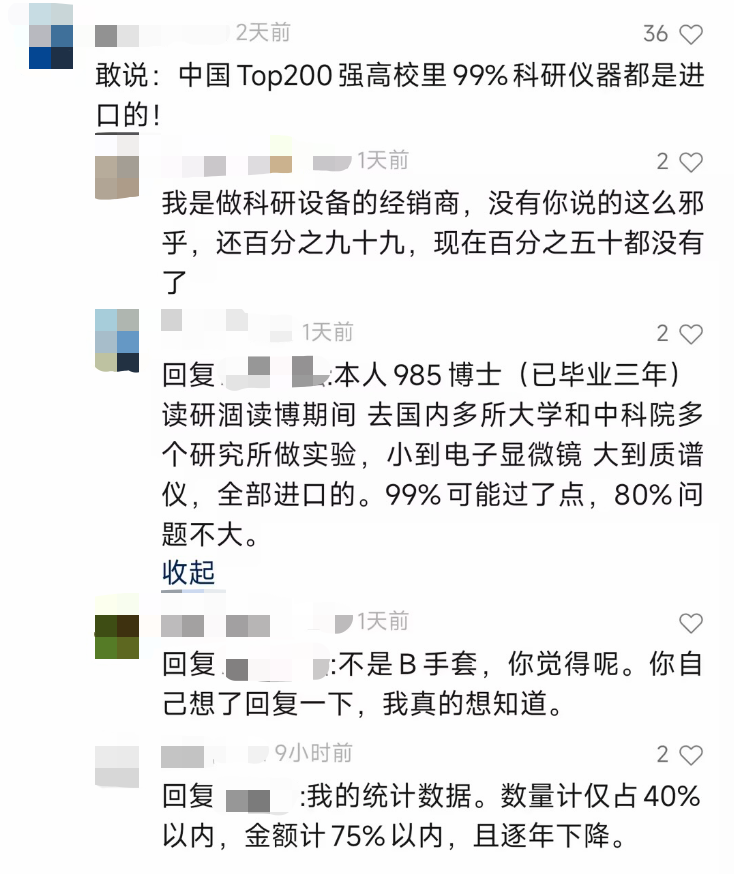Viewport: 734px width, 874px height.
Task: Like the 985 PhD graduate's reply
Action: 690,334
